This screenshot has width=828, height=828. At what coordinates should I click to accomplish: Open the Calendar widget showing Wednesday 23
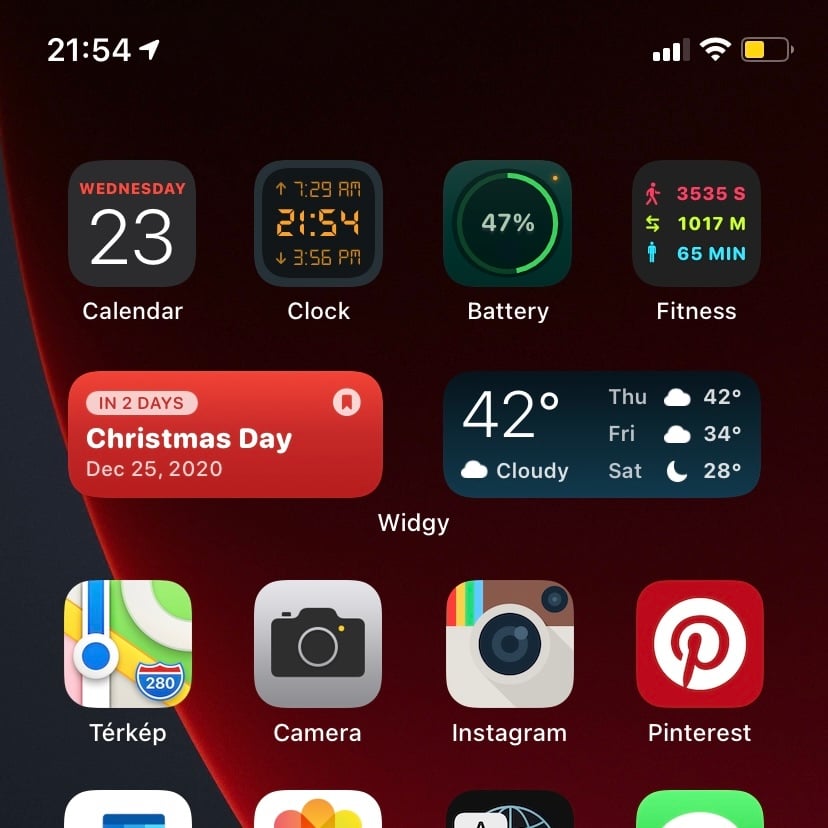[x=132, y=224]
